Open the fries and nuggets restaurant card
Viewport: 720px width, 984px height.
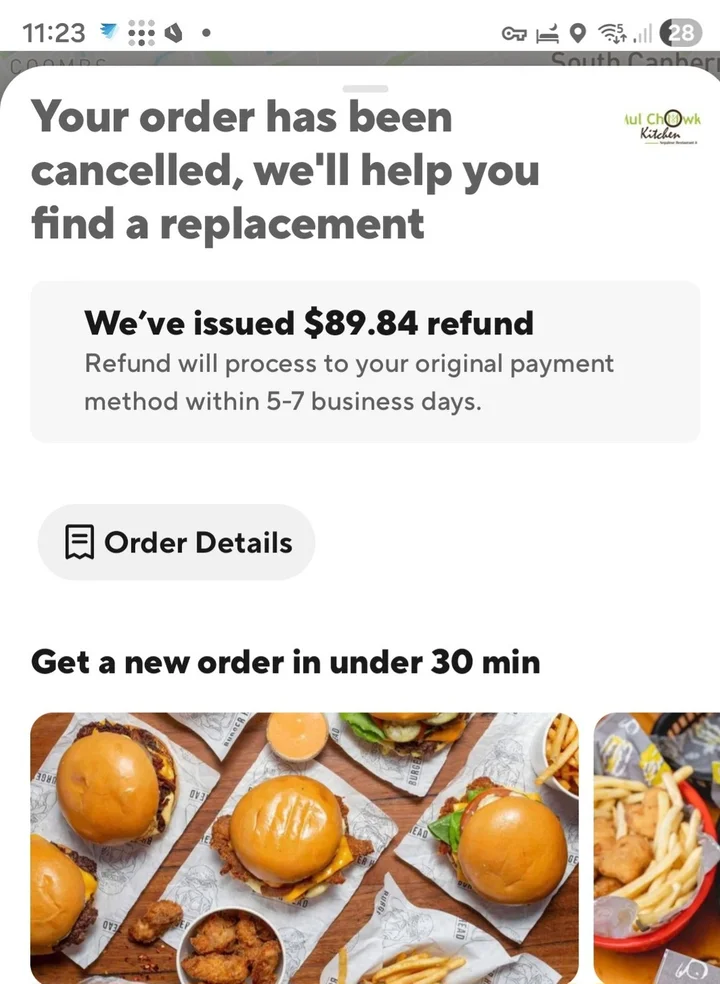point(657,846)
